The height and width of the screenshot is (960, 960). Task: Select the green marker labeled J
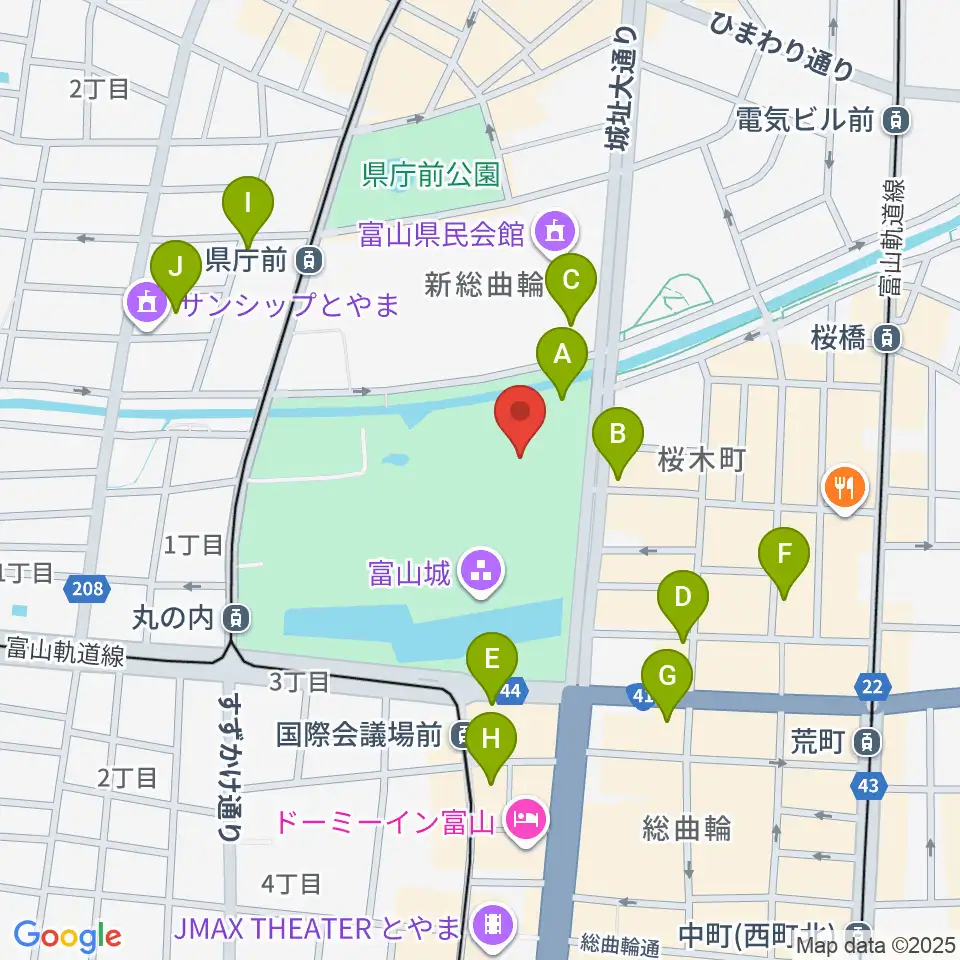(176, 276)
